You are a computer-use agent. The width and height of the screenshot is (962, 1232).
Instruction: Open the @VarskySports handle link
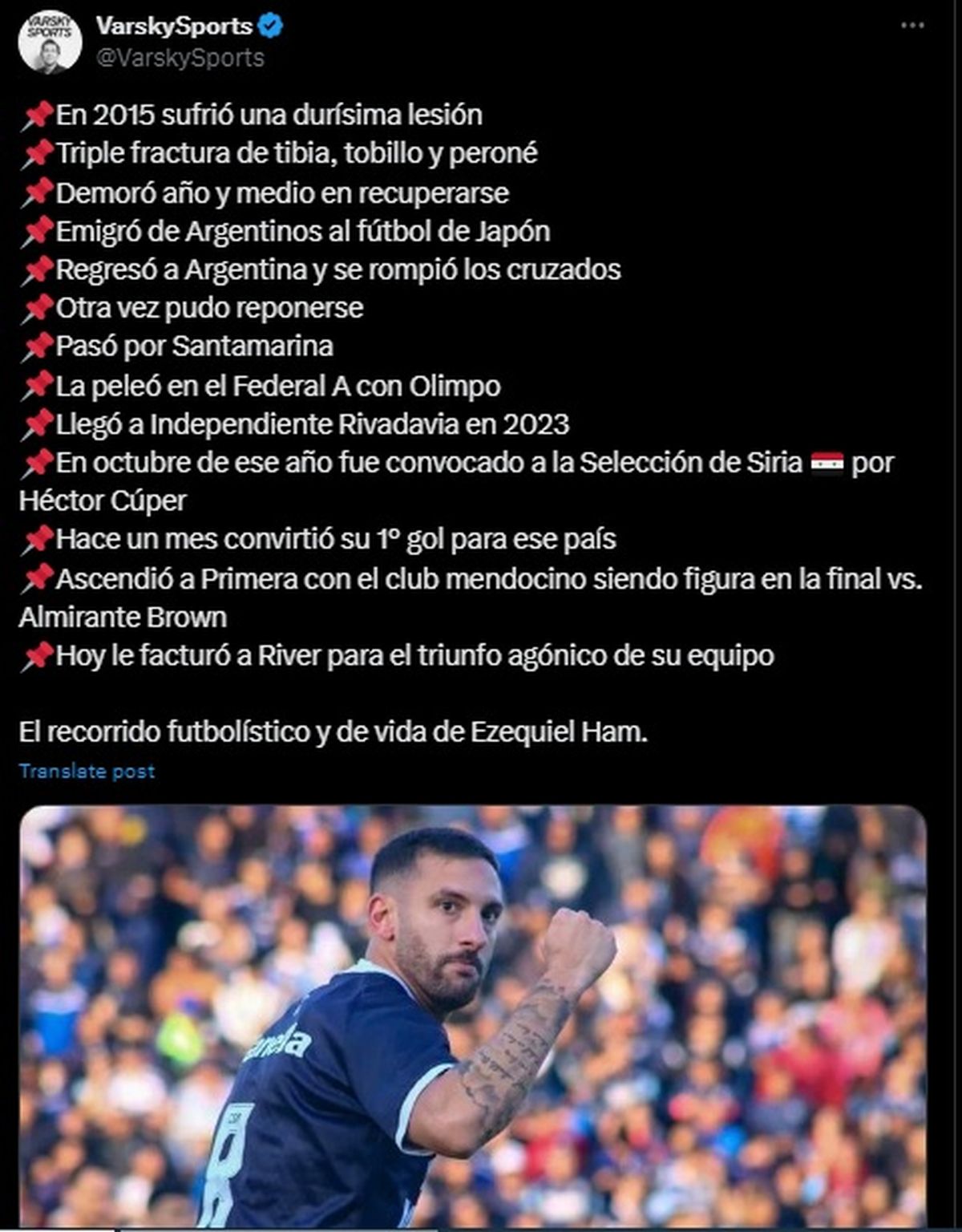180,59
